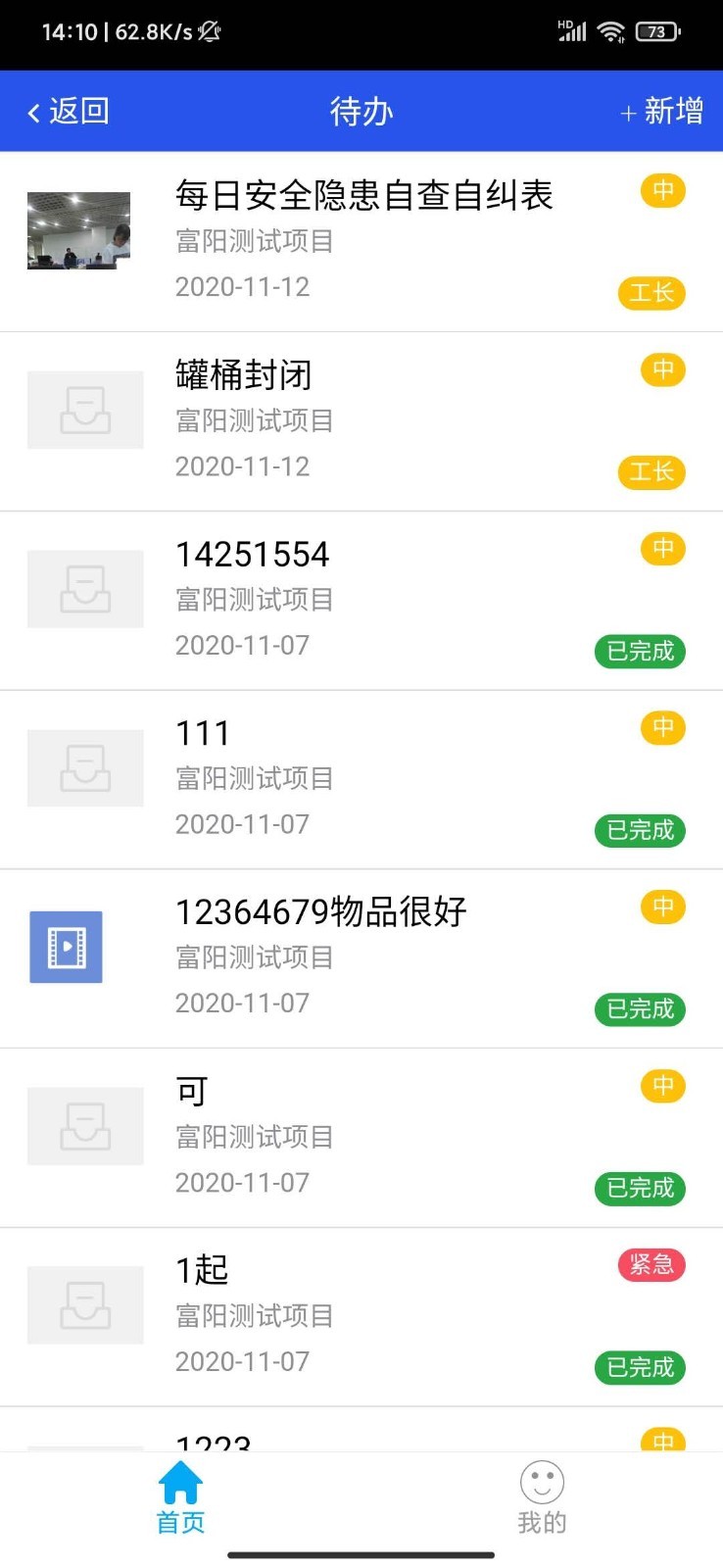723x1568 pixels.
Task: Select the 富阳测试项目 link under item 111
Action: click(254, 777)
